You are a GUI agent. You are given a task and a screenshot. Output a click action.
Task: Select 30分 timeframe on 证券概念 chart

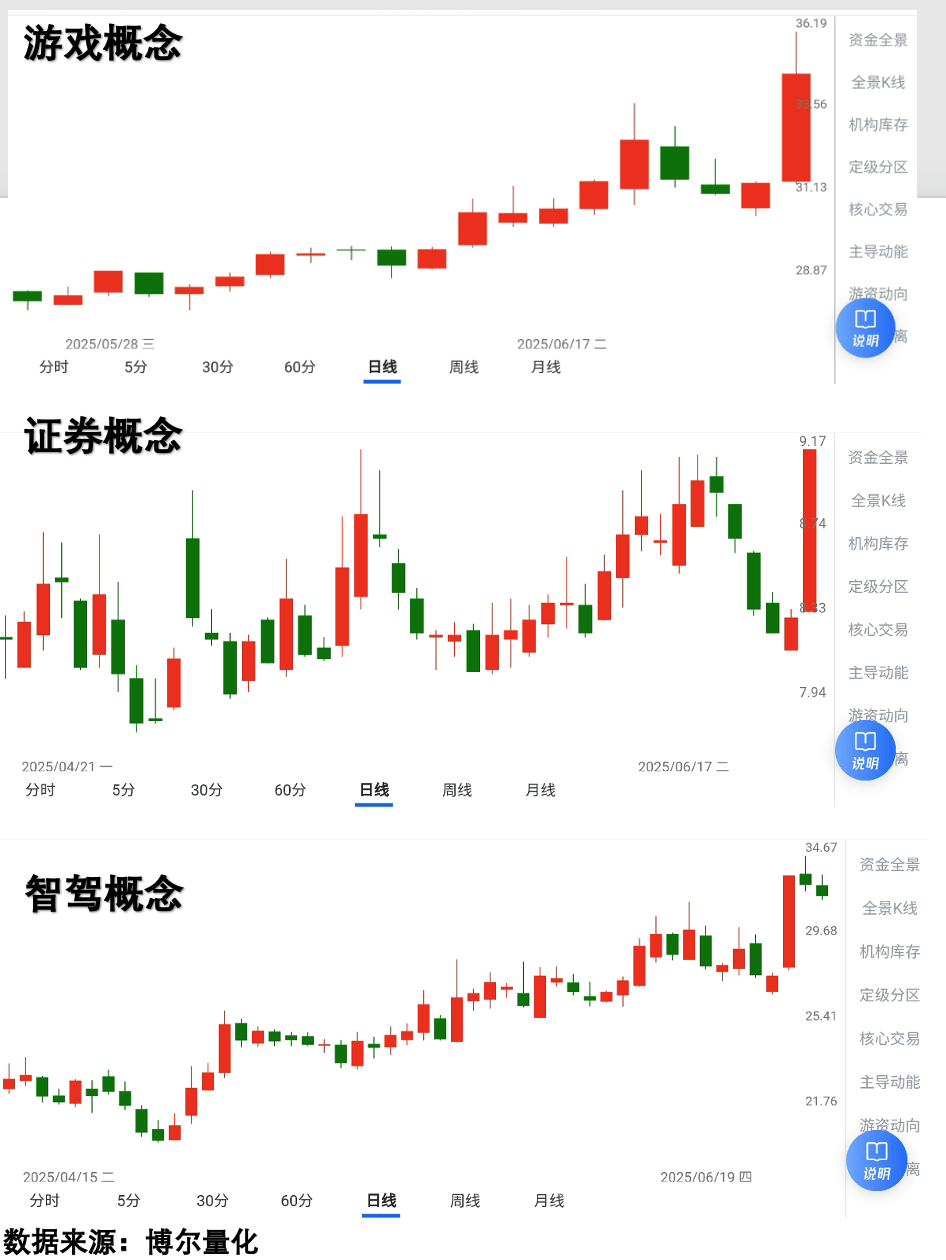(x=205, y=789)
